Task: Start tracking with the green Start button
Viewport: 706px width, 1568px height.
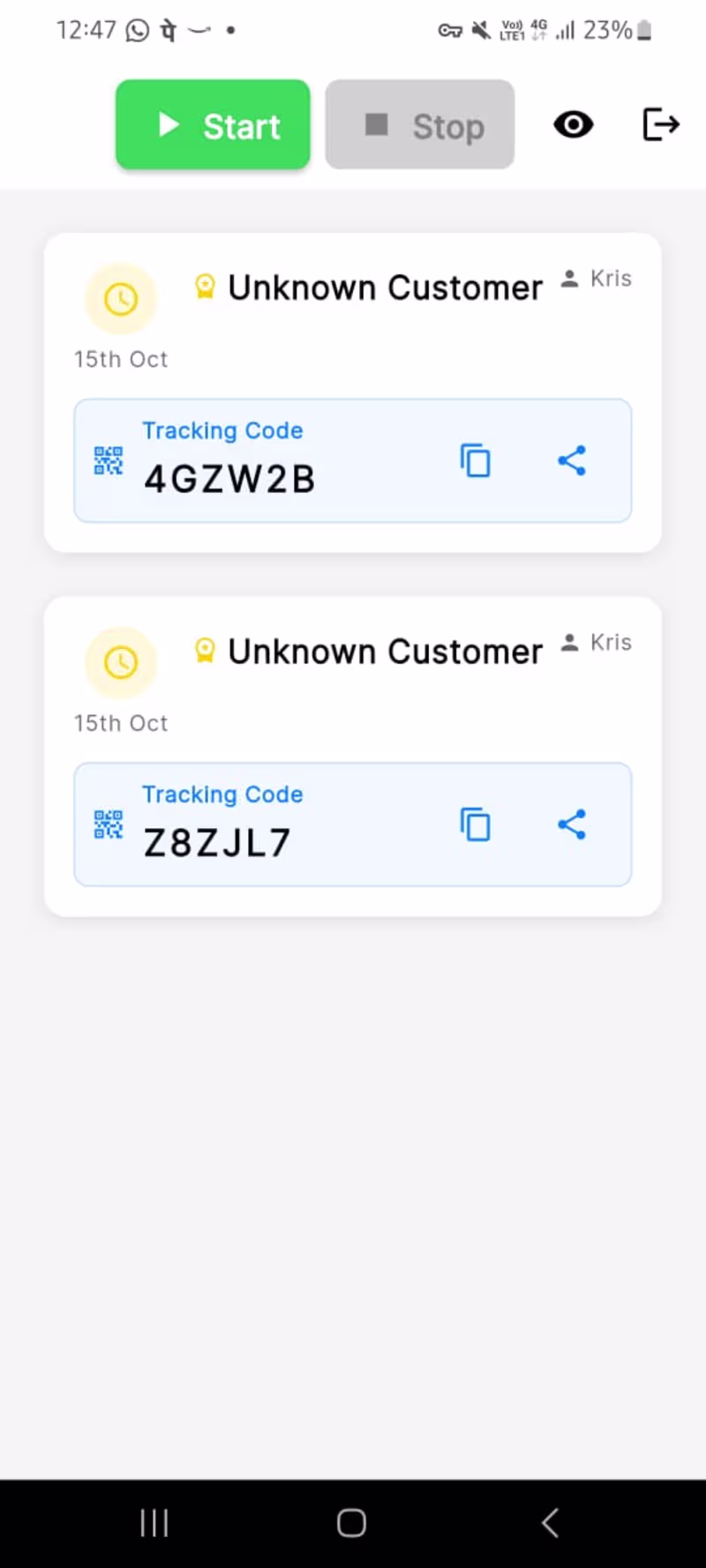Action: pos(213,125)
